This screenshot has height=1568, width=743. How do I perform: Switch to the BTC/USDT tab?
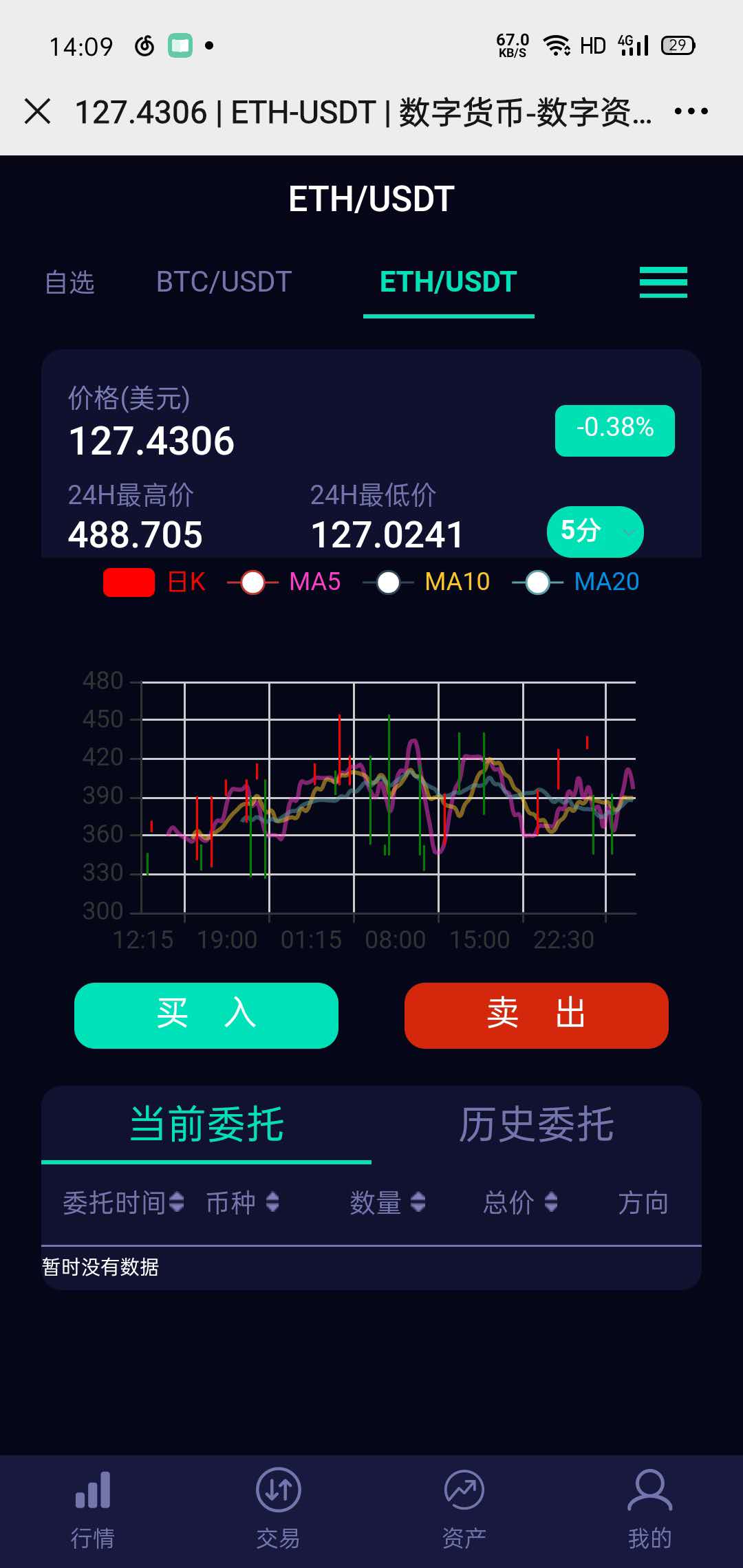pyautogui.click(x=224, y=282)
